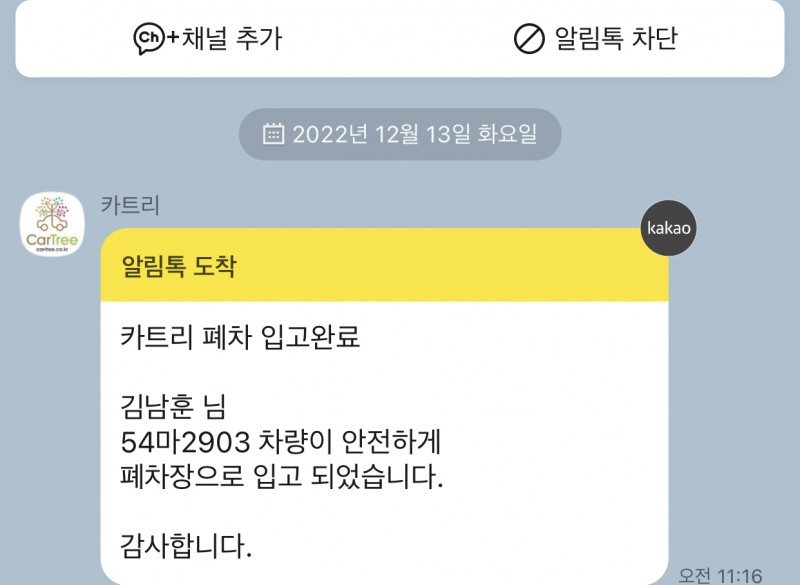Add the 카트리 channel
The image size is (800, 585).
pos(208,38)
